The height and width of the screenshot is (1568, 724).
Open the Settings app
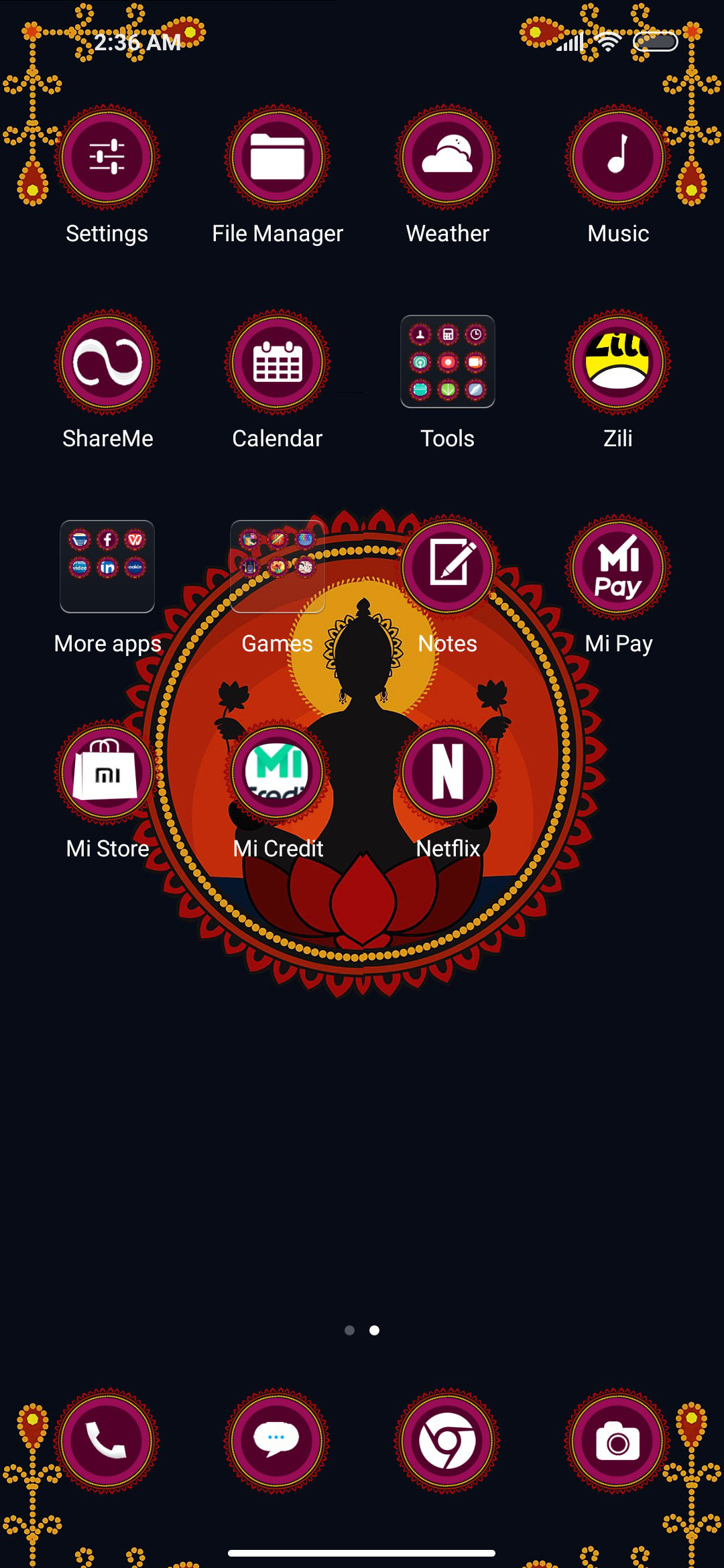107,157
